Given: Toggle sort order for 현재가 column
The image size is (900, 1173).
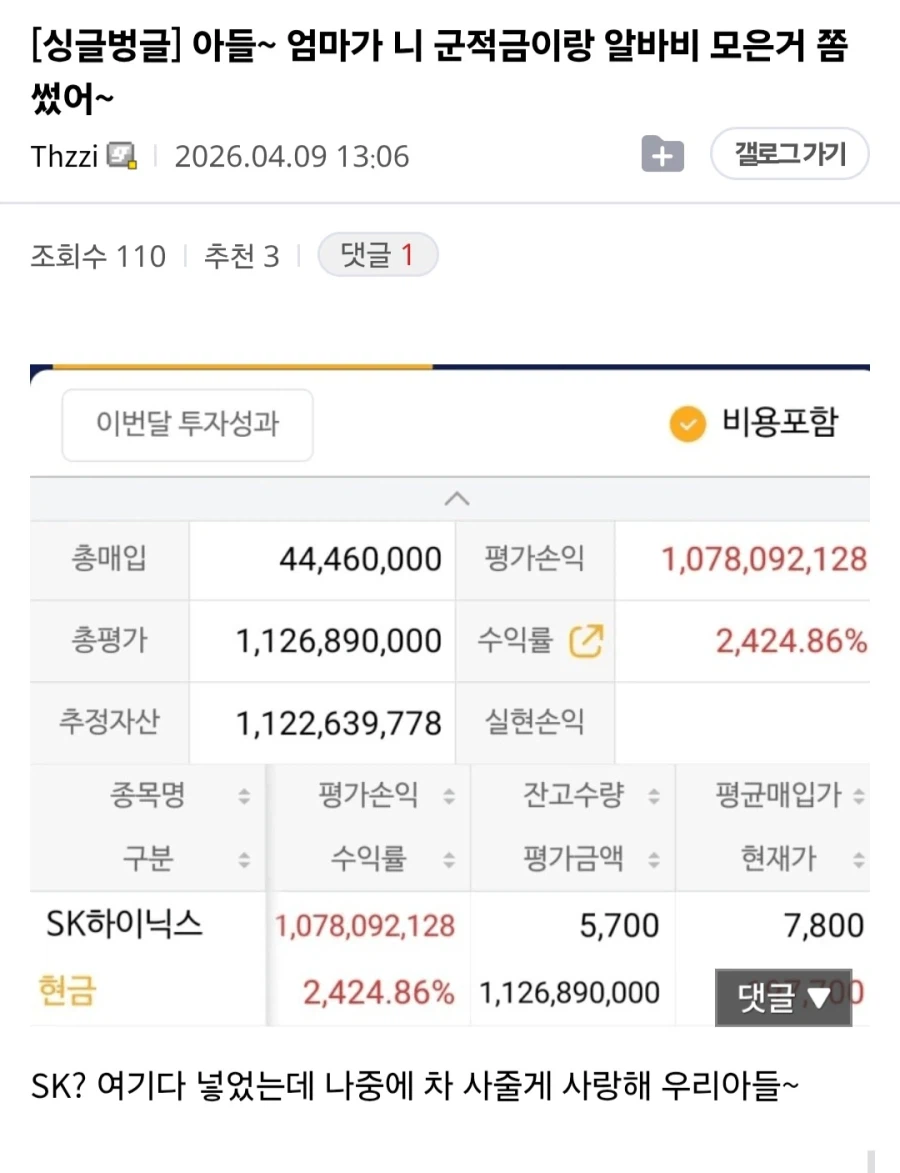Looking at the screenshot, I should [x=861, y=858].
